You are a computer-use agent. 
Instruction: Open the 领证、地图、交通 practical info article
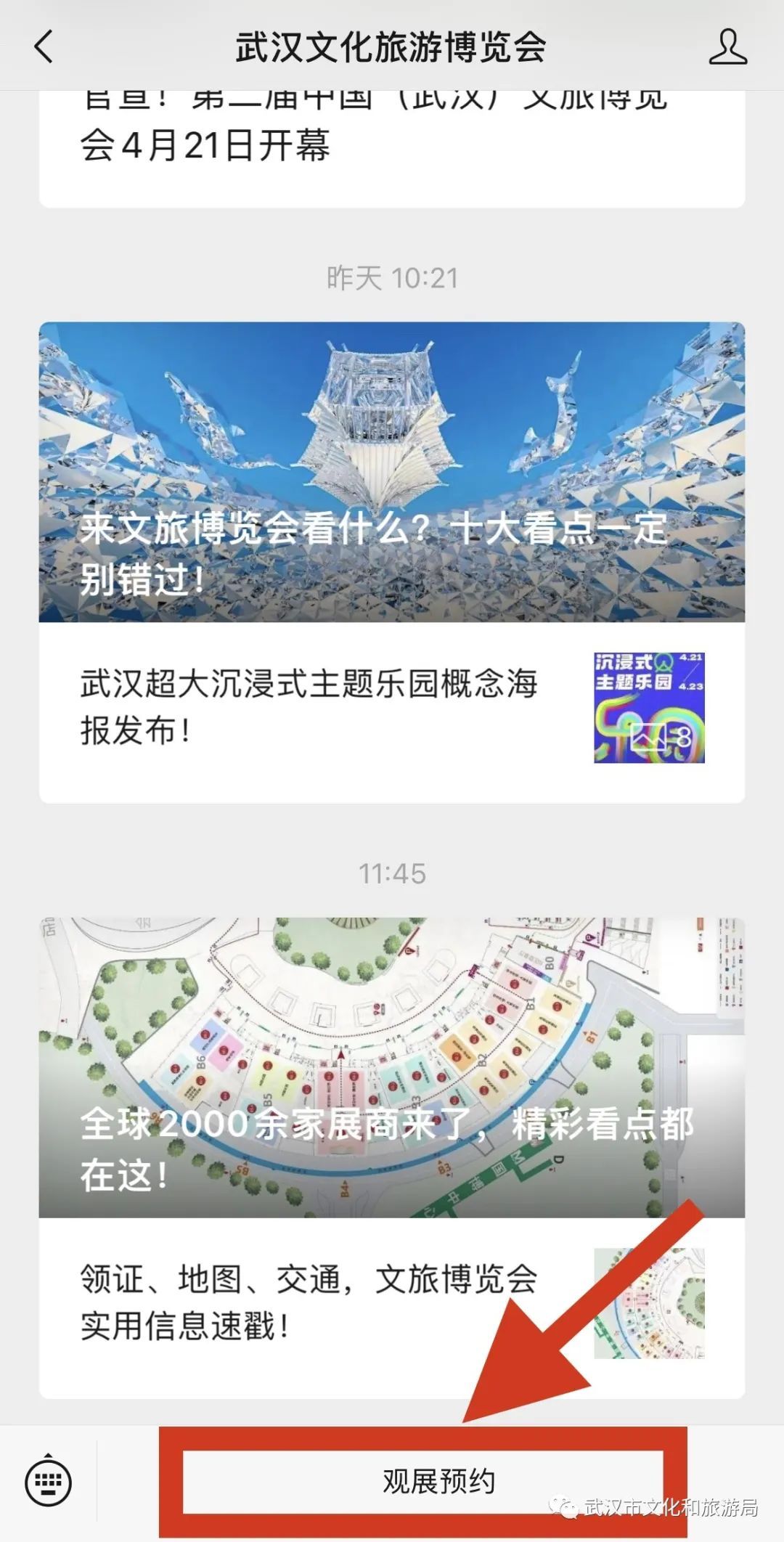(391, 1303)
